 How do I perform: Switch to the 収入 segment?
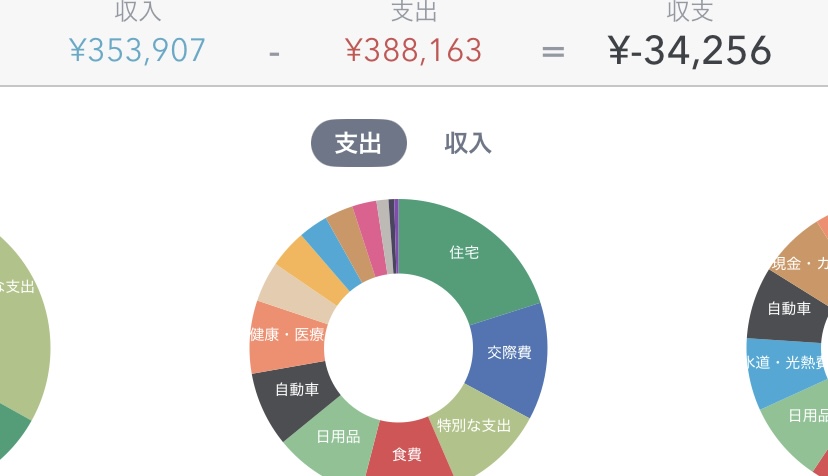tap(467, 143)
